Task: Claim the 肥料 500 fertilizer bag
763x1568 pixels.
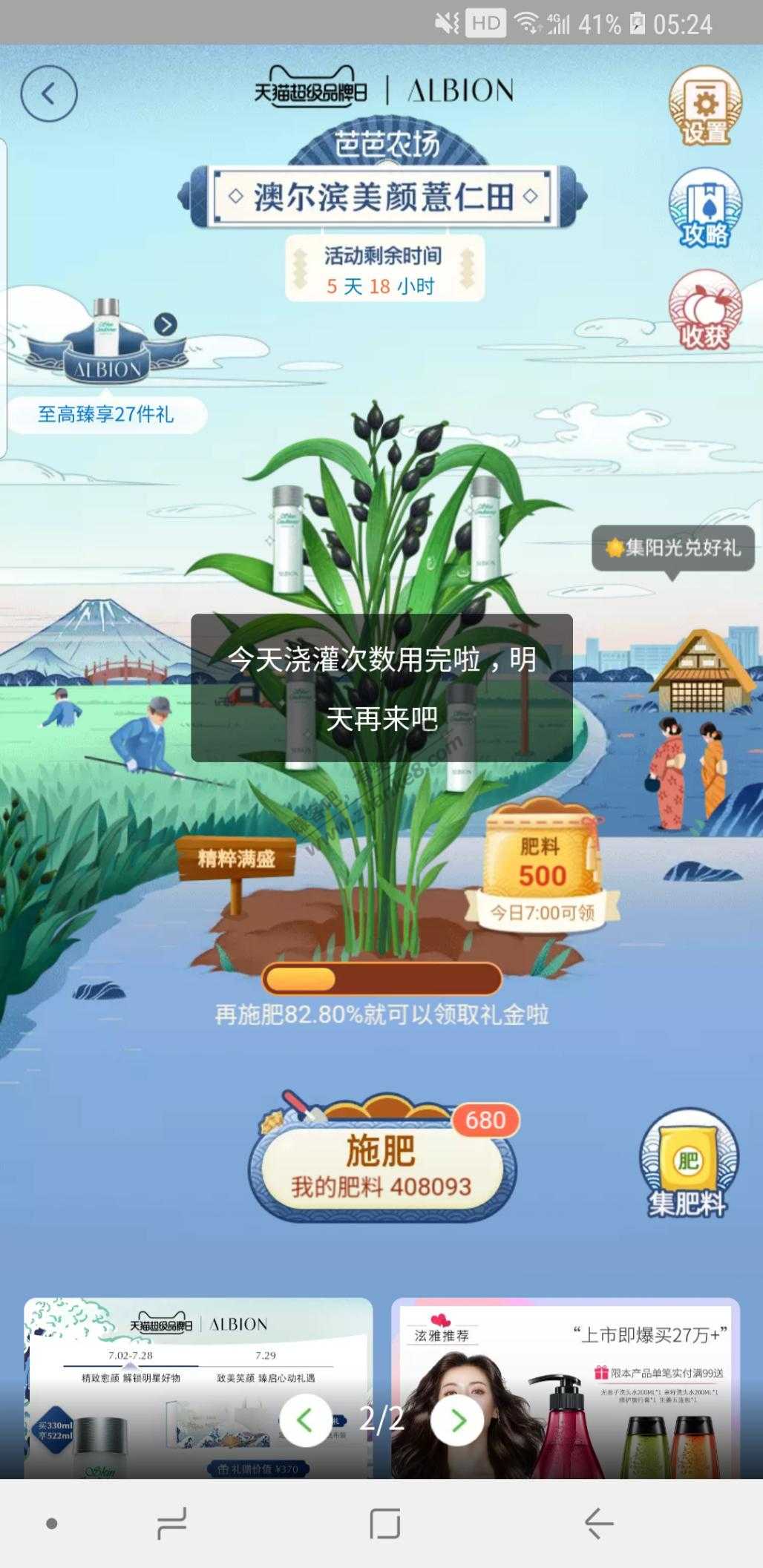Action: (542, 866)
